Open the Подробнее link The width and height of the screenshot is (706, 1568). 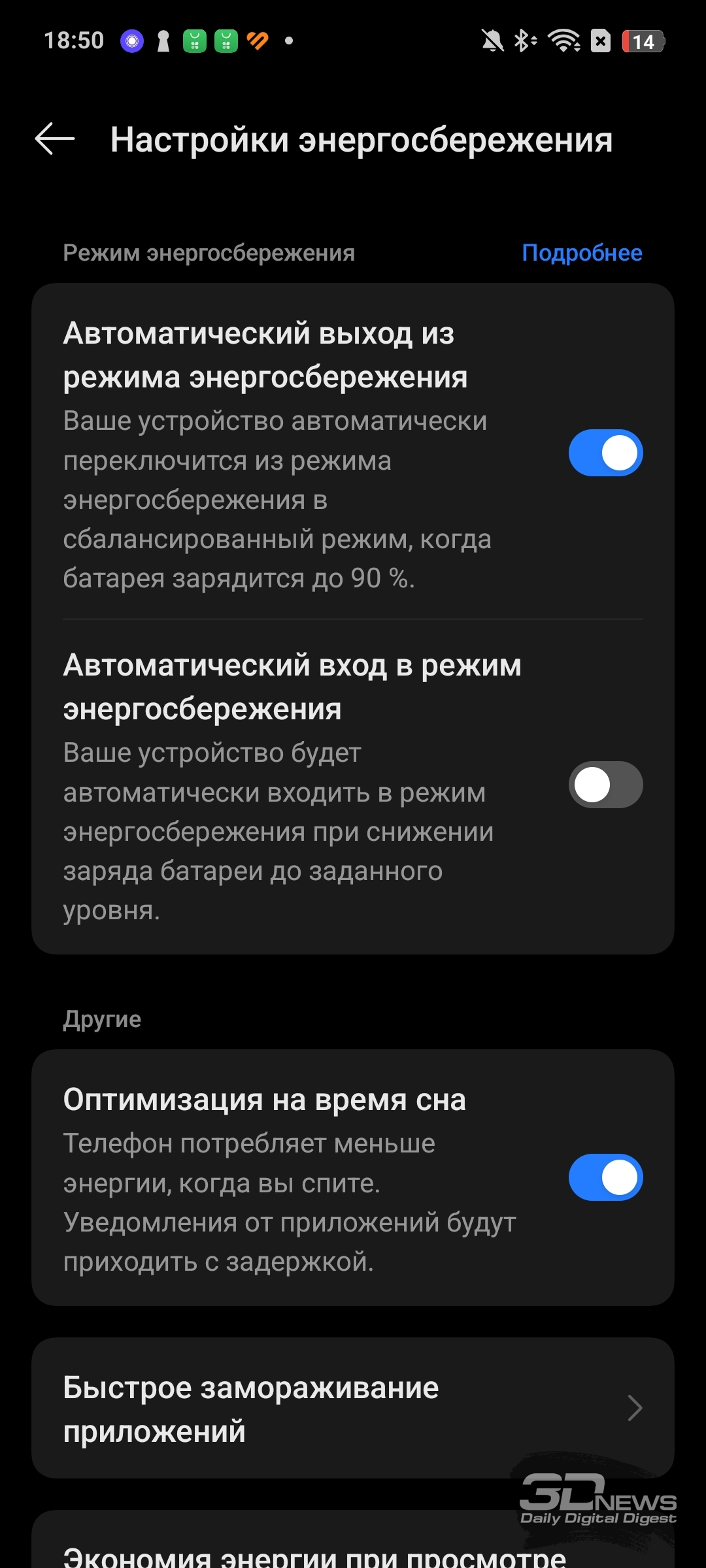[582, 253]
